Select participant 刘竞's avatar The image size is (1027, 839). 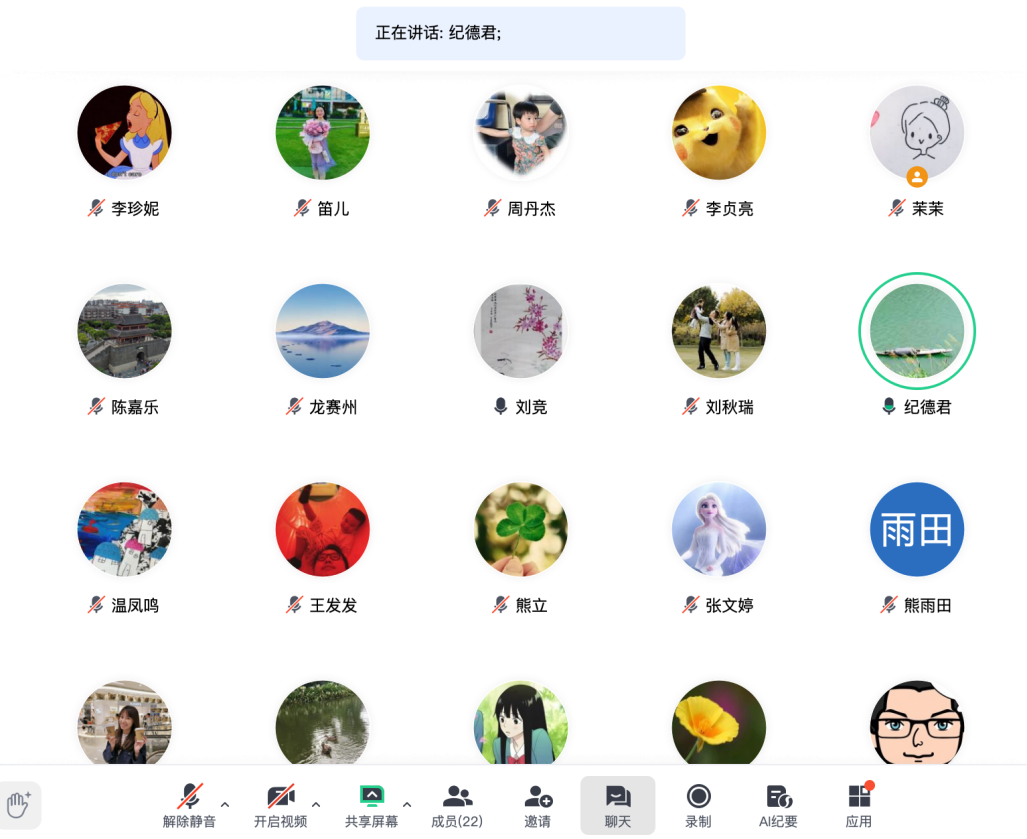point(521,331)
